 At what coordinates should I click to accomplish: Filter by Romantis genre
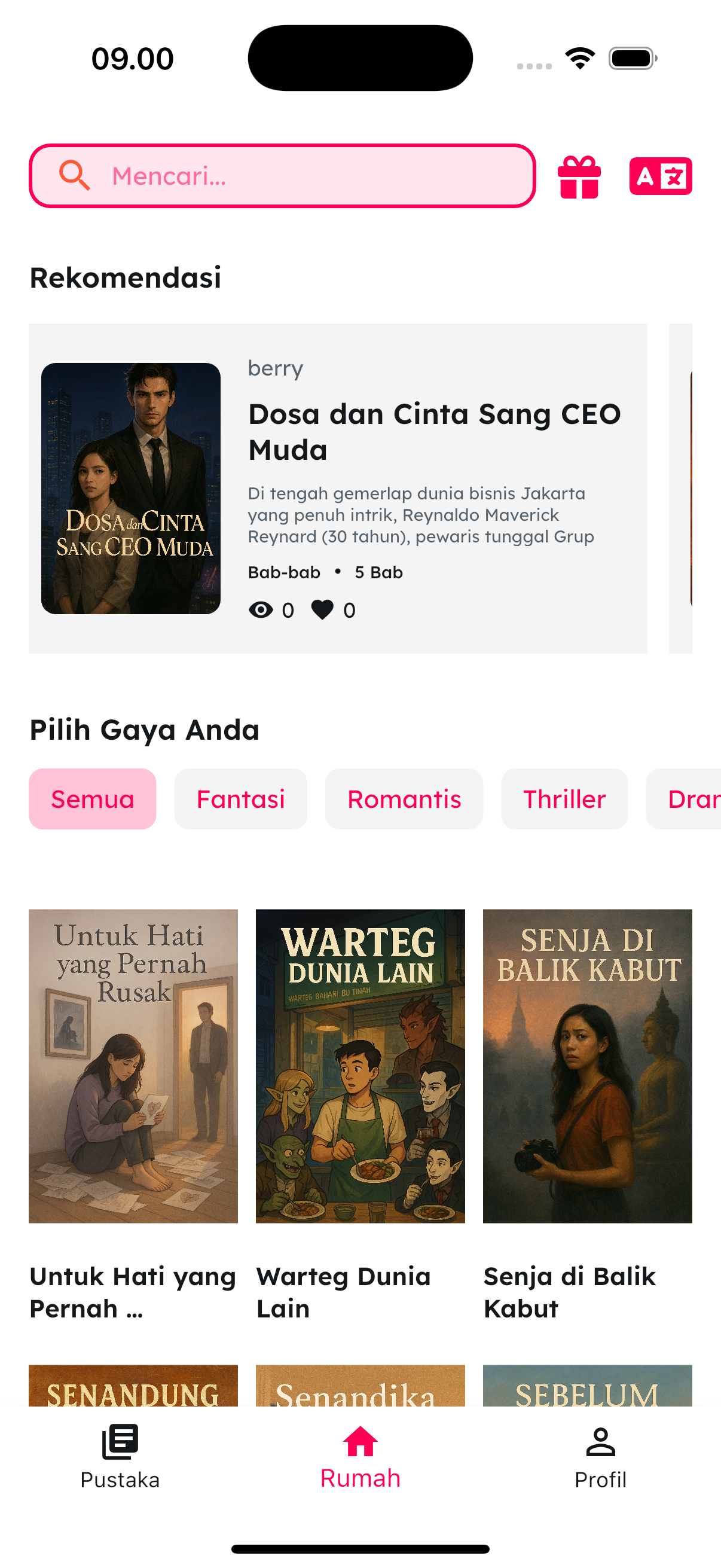point(404,798)
